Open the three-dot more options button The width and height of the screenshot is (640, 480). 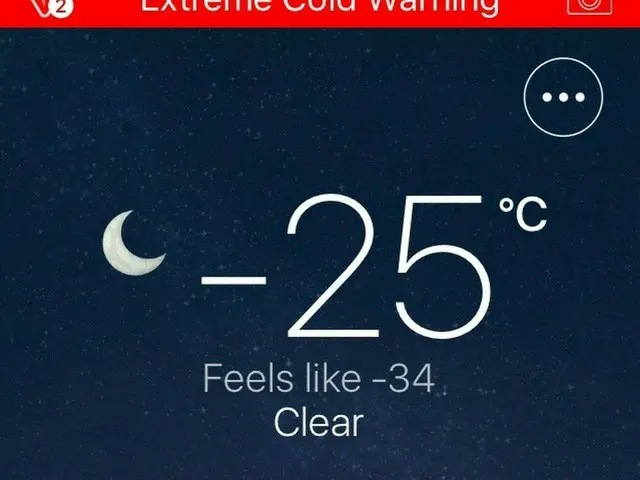(563, 97)
